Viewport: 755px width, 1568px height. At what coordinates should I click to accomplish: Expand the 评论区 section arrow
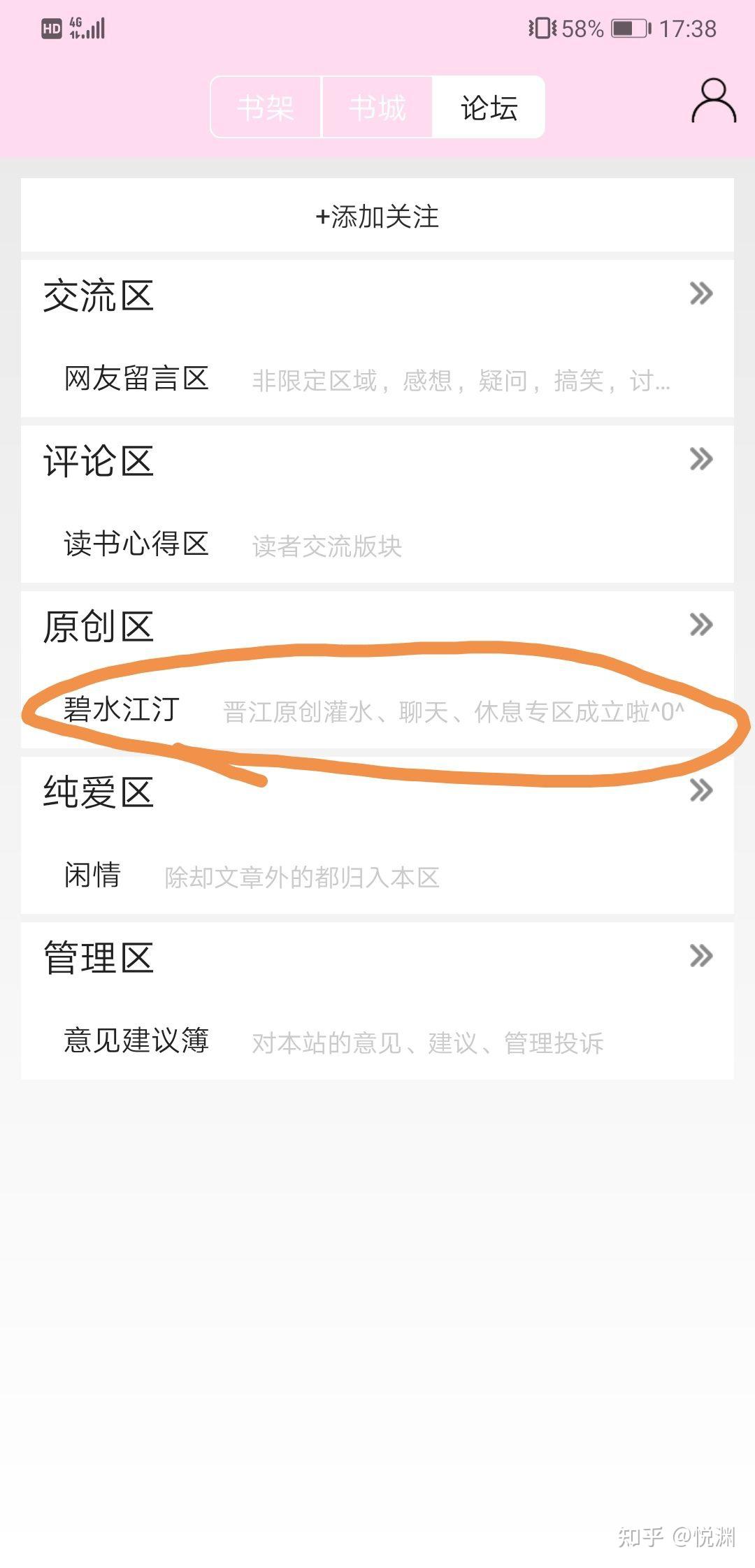700,460
